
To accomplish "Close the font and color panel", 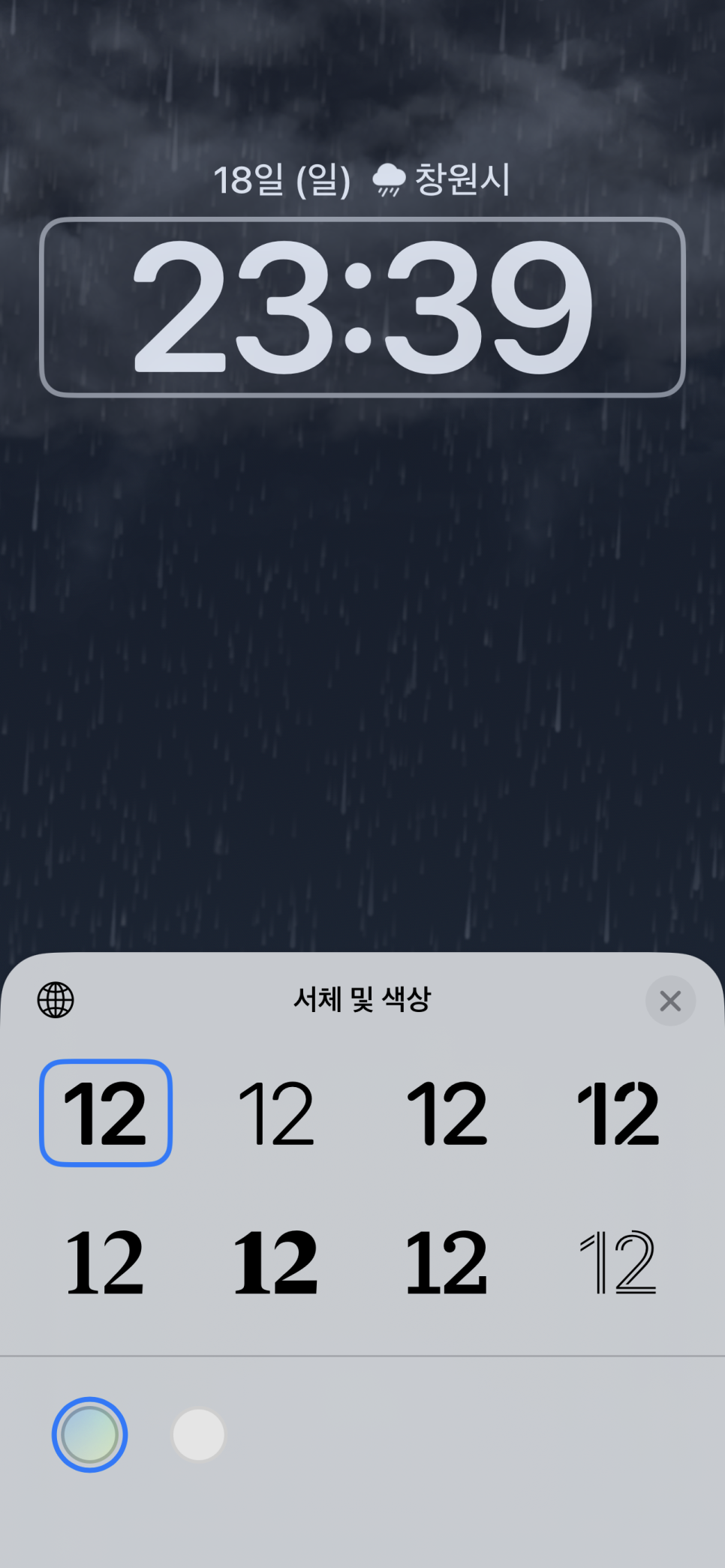I will [670, 1001].
